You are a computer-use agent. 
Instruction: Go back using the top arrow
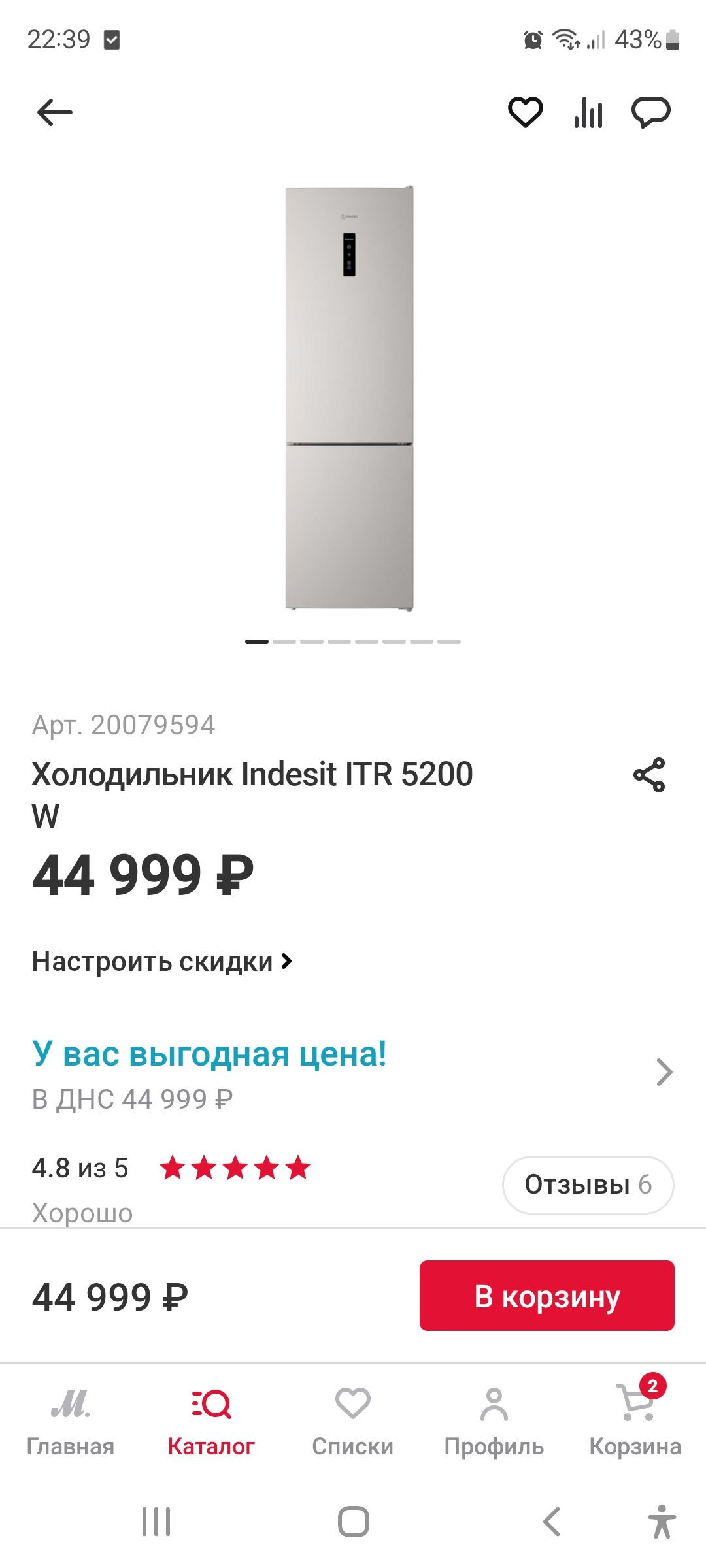pos(55,112)
